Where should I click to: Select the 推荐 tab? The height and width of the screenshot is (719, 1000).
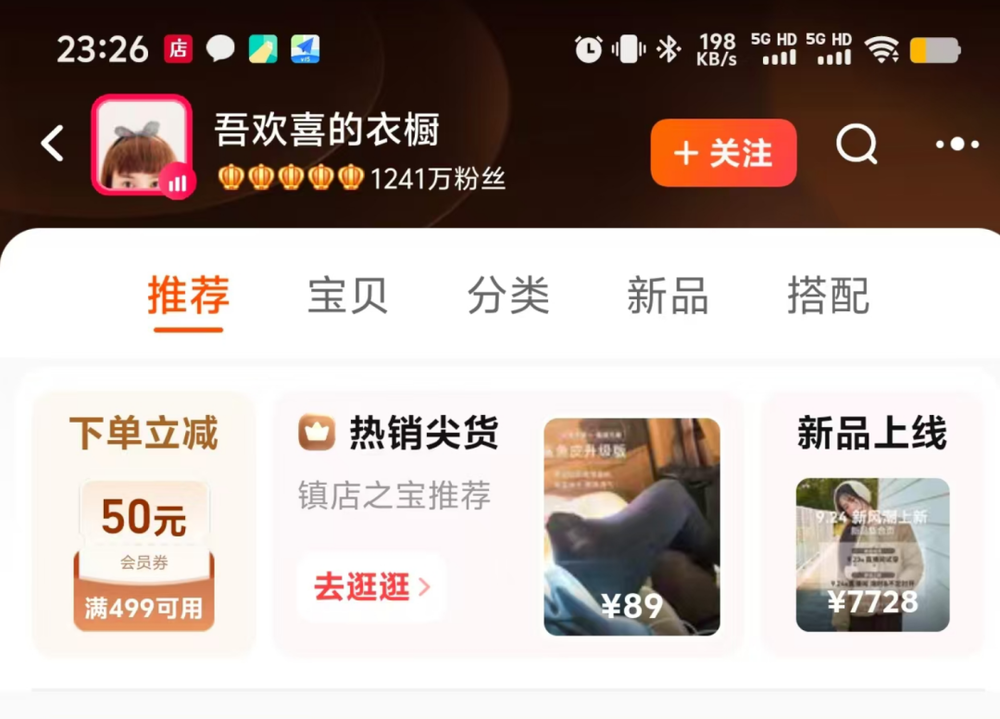pos(188,295)
